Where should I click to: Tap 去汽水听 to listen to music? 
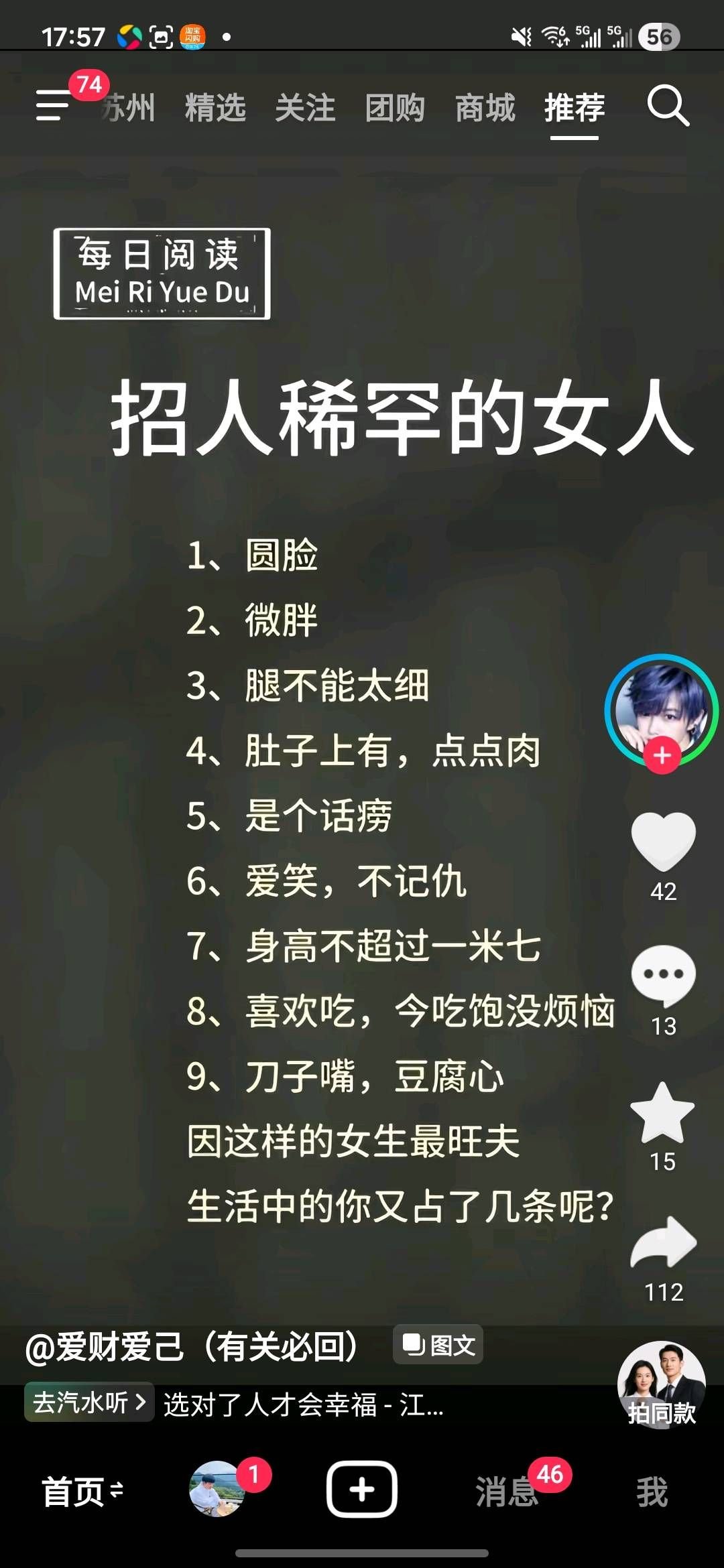click(89, 1402)
